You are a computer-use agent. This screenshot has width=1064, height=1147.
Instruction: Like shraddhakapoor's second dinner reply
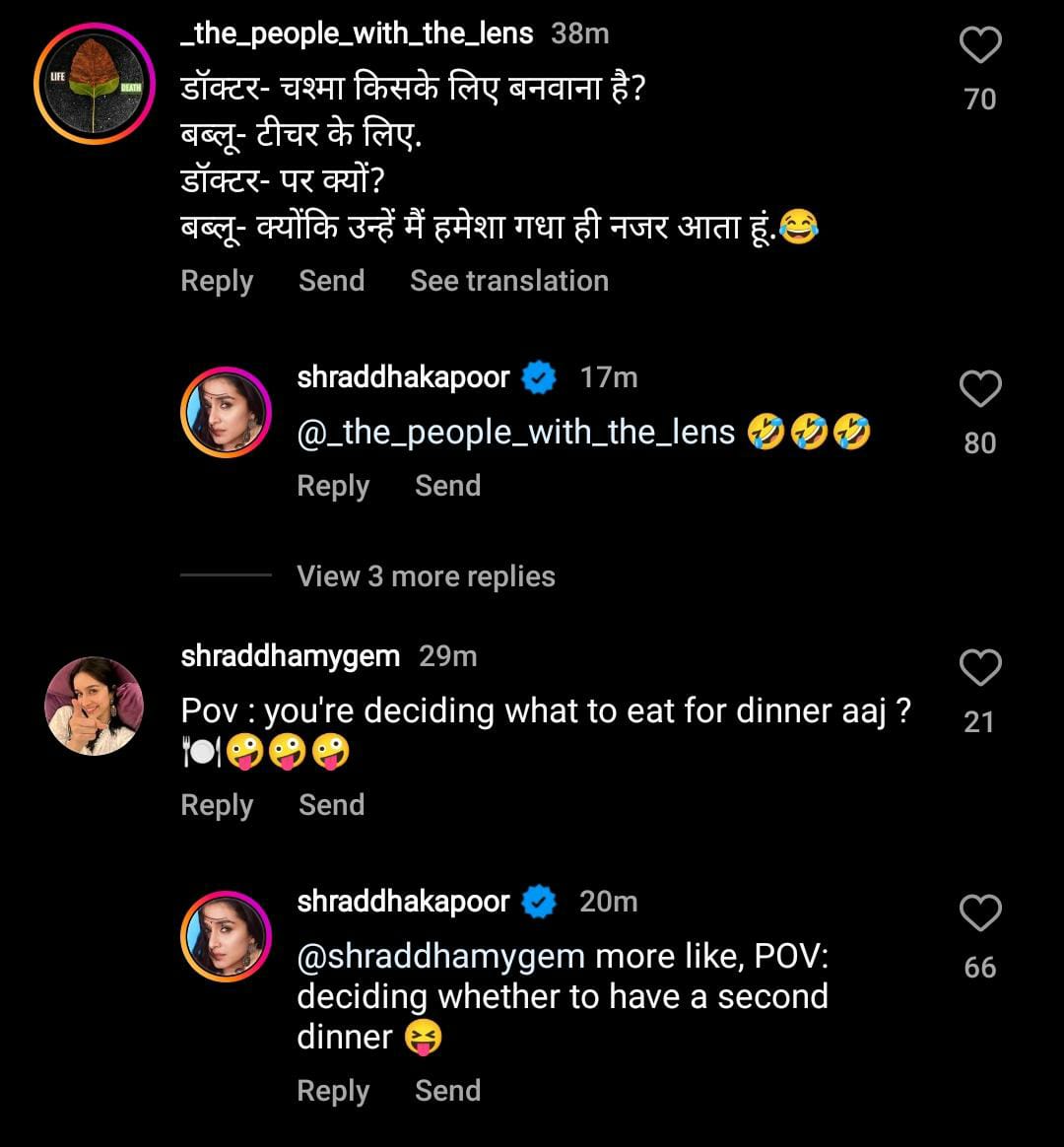click(980, 914)
